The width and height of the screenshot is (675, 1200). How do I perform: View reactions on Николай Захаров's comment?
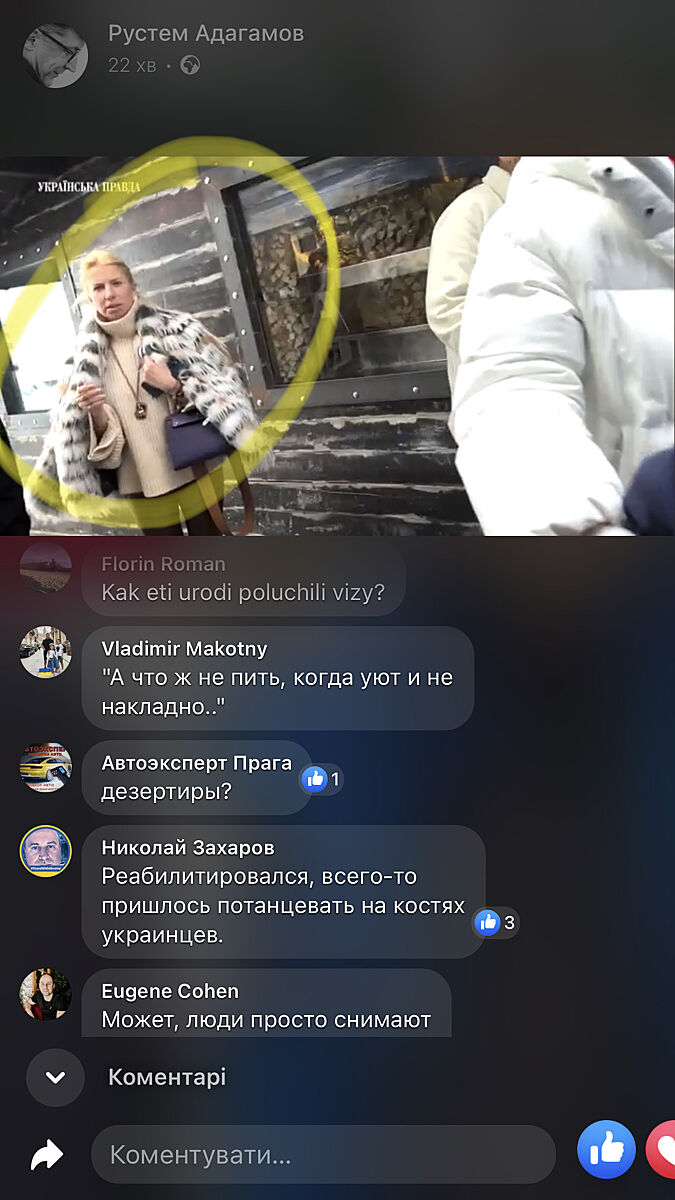tap(497, 922)
